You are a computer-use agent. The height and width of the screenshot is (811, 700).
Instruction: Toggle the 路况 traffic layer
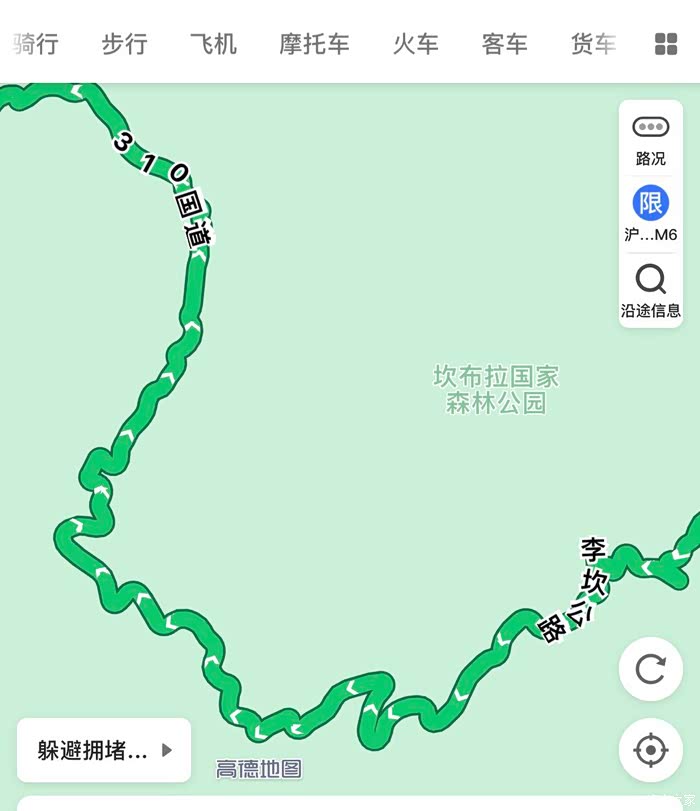(651, 141)
